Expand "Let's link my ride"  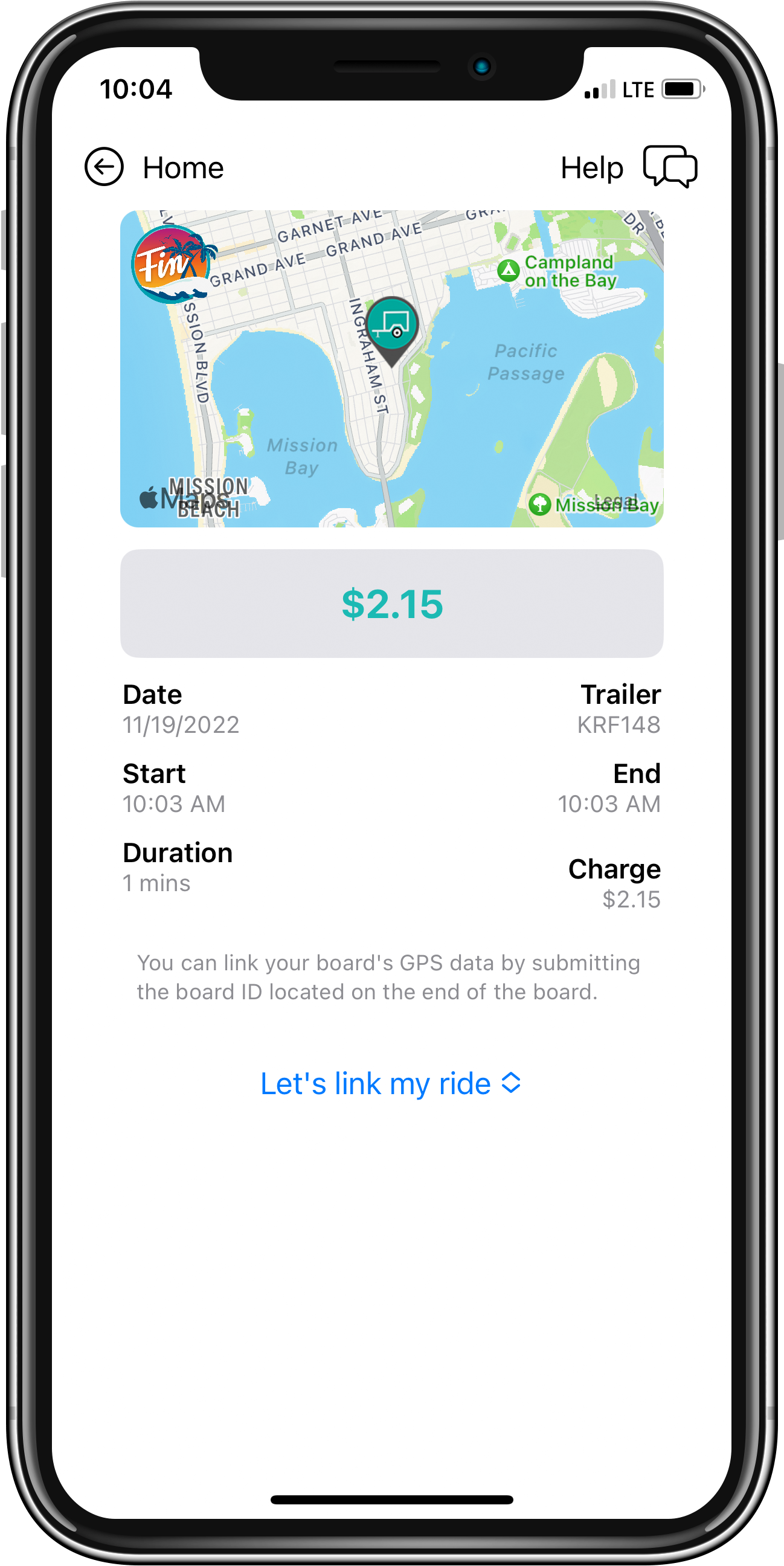click(x=391, y=1083)
